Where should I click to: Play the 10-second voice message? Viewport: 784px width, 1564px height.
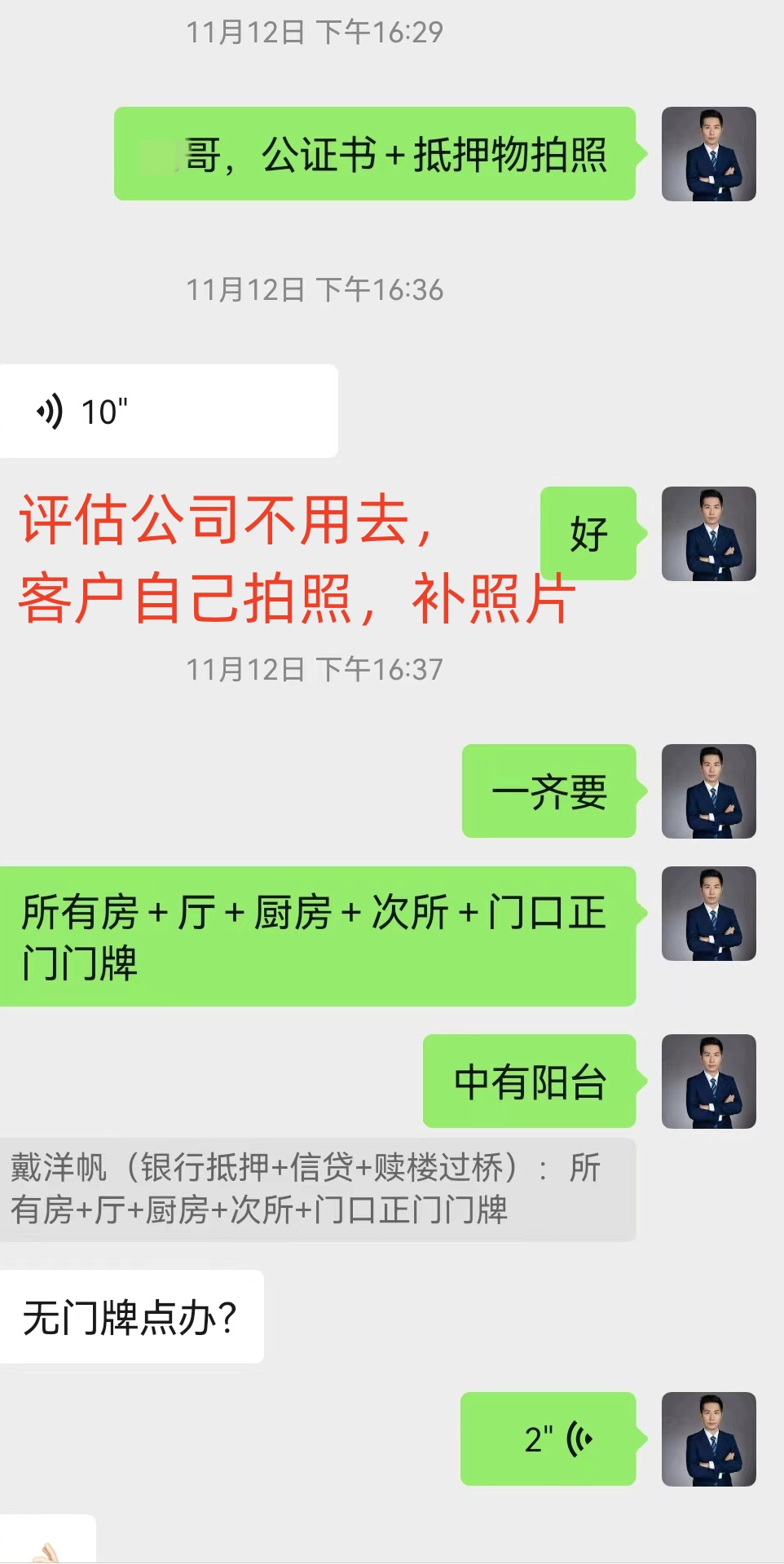point(168,411)
